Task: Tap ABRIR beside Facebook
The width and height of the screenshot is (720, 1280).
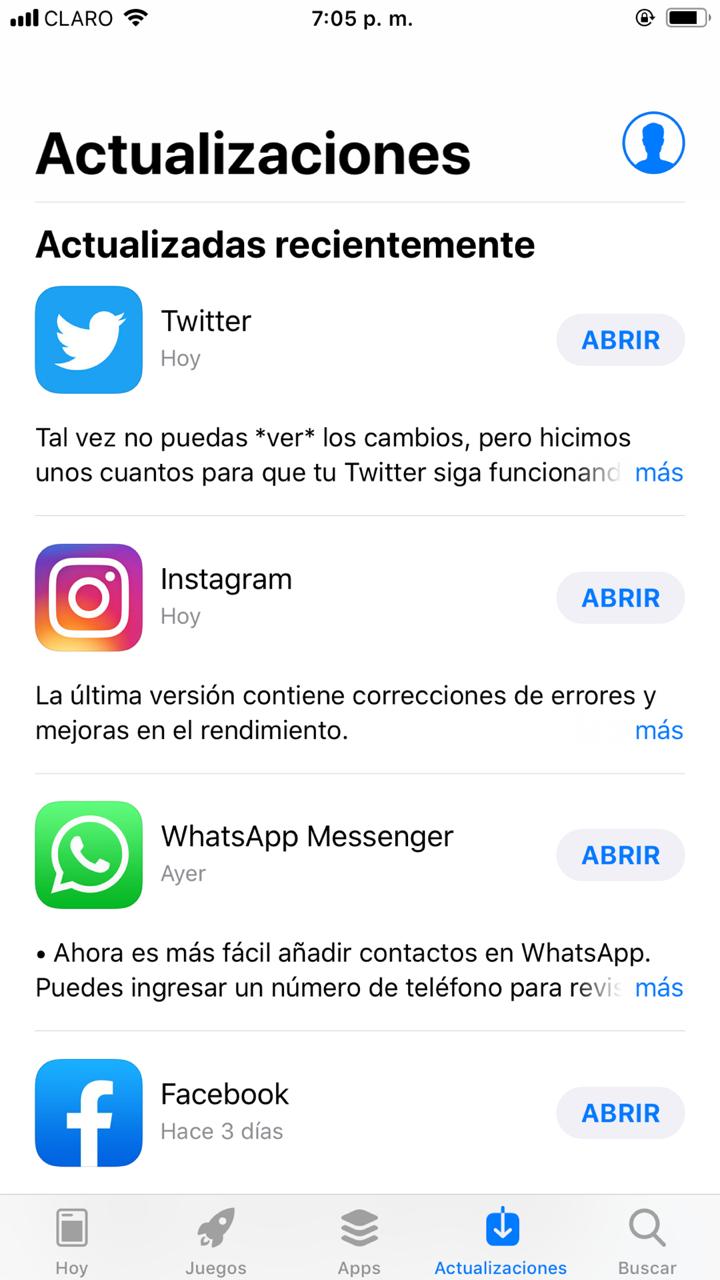Action: (x=620, y=1112)
